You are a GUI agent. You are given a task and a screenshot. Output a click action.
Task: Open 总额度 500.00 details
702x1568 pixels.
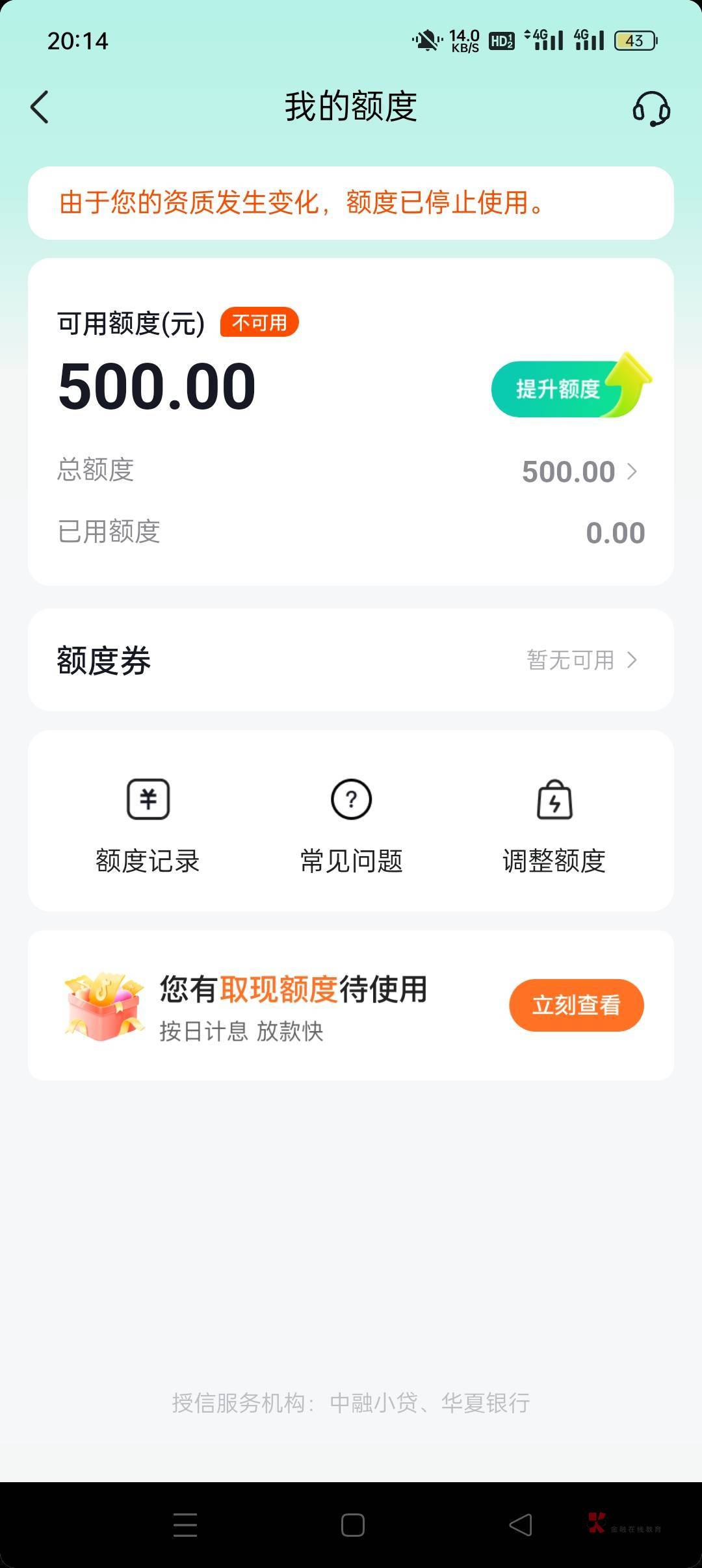tap(351, 471)
